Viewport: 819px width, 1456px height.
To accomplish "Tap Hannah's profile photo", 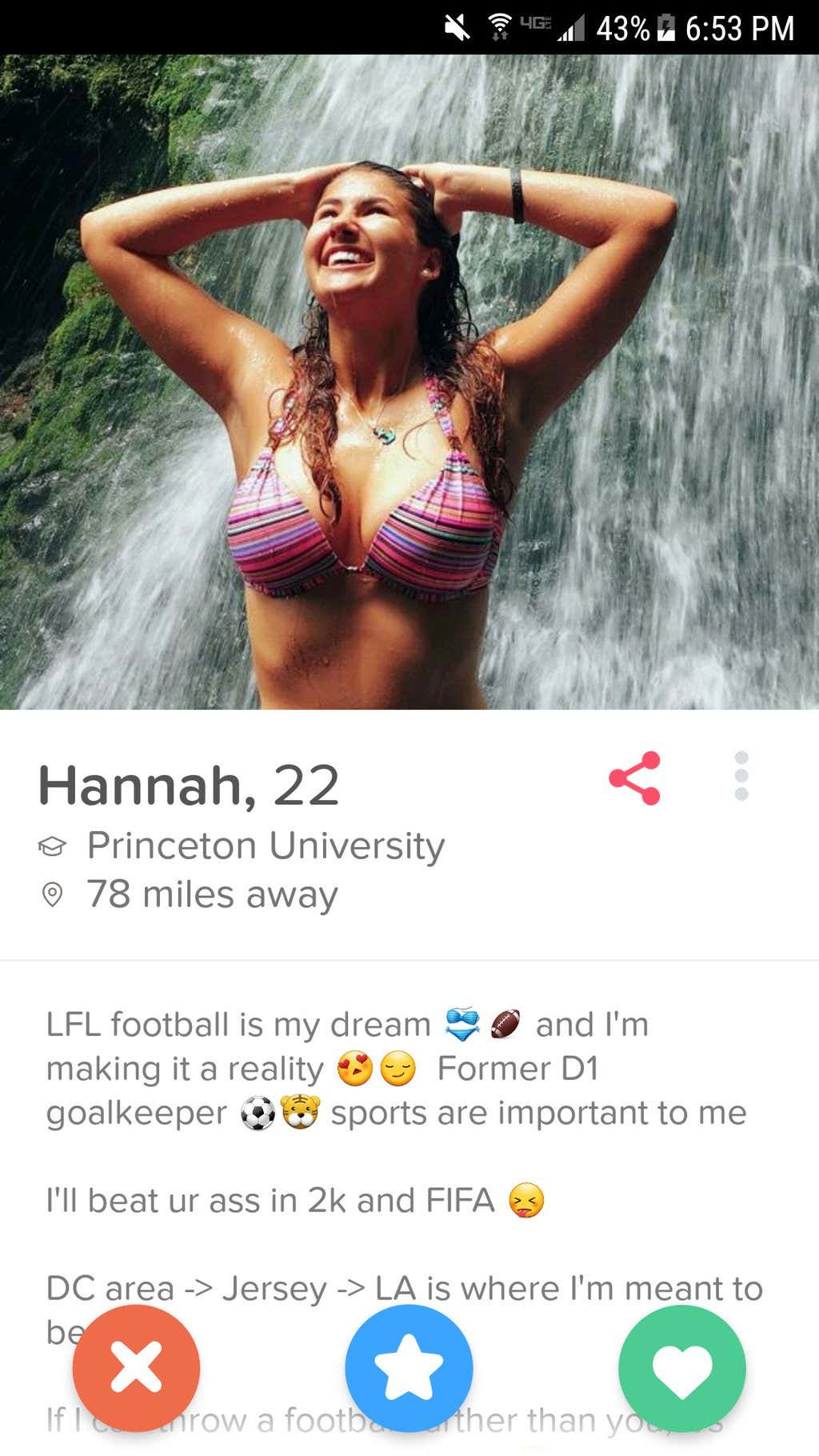I will (409, 382).
